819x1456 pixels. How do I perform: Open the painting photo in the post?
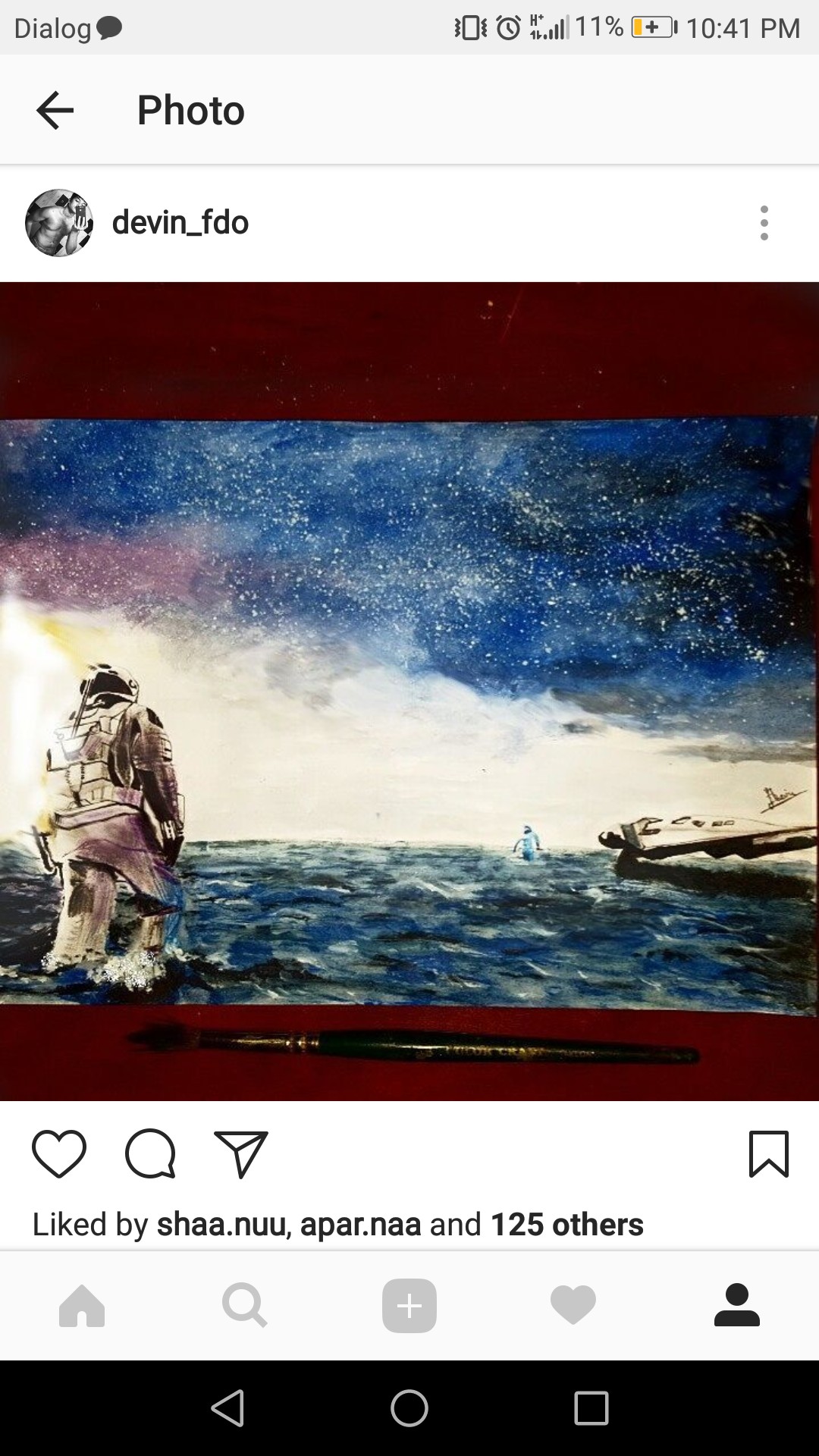(x=409, y=691)
